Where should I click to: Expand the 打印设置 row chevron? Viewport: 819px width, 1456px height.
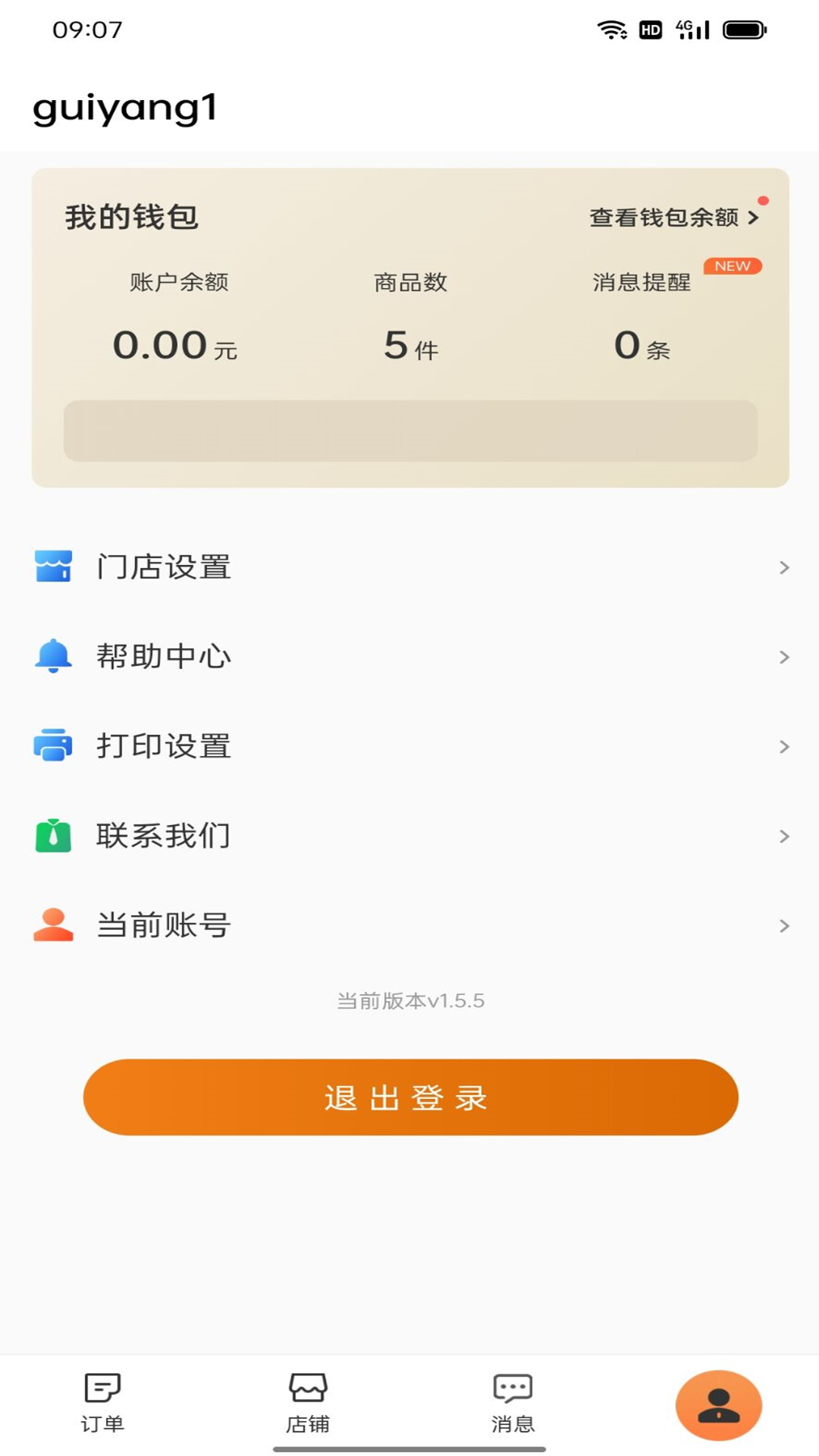784,746
